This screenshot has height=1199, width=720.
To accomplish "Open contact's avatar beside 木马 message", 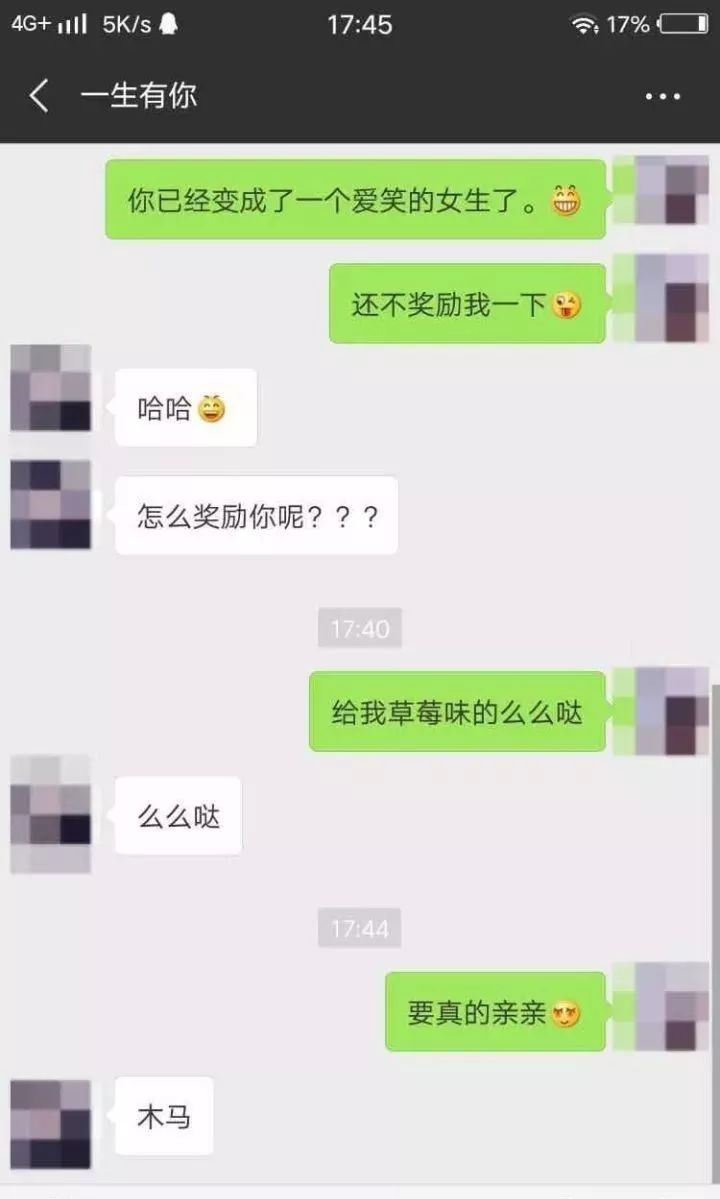I will point(51,1123).
